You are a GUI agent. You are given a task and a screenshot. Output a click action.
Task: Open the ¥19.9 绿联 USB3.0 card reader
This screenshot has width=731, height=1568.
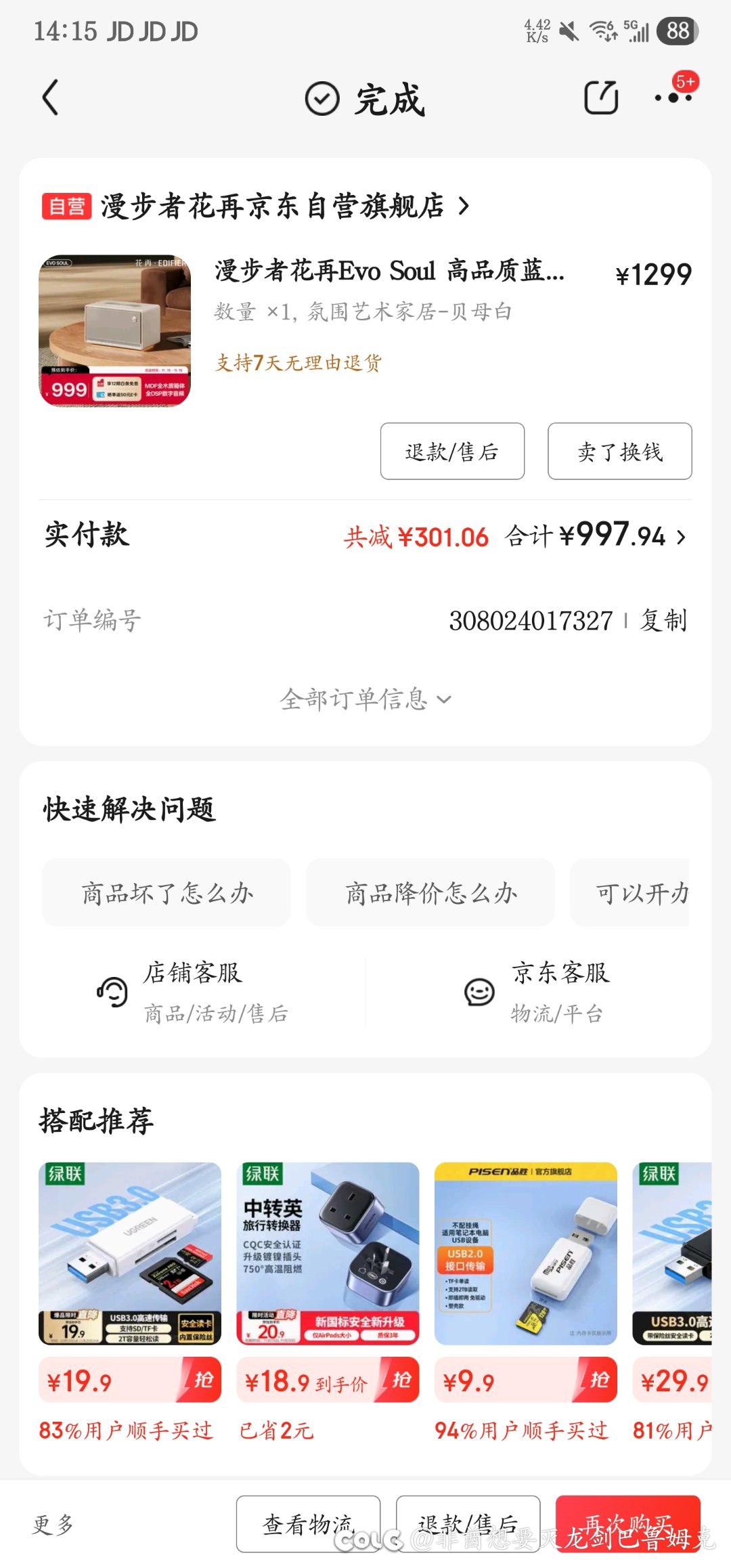tap(130, 1254)
